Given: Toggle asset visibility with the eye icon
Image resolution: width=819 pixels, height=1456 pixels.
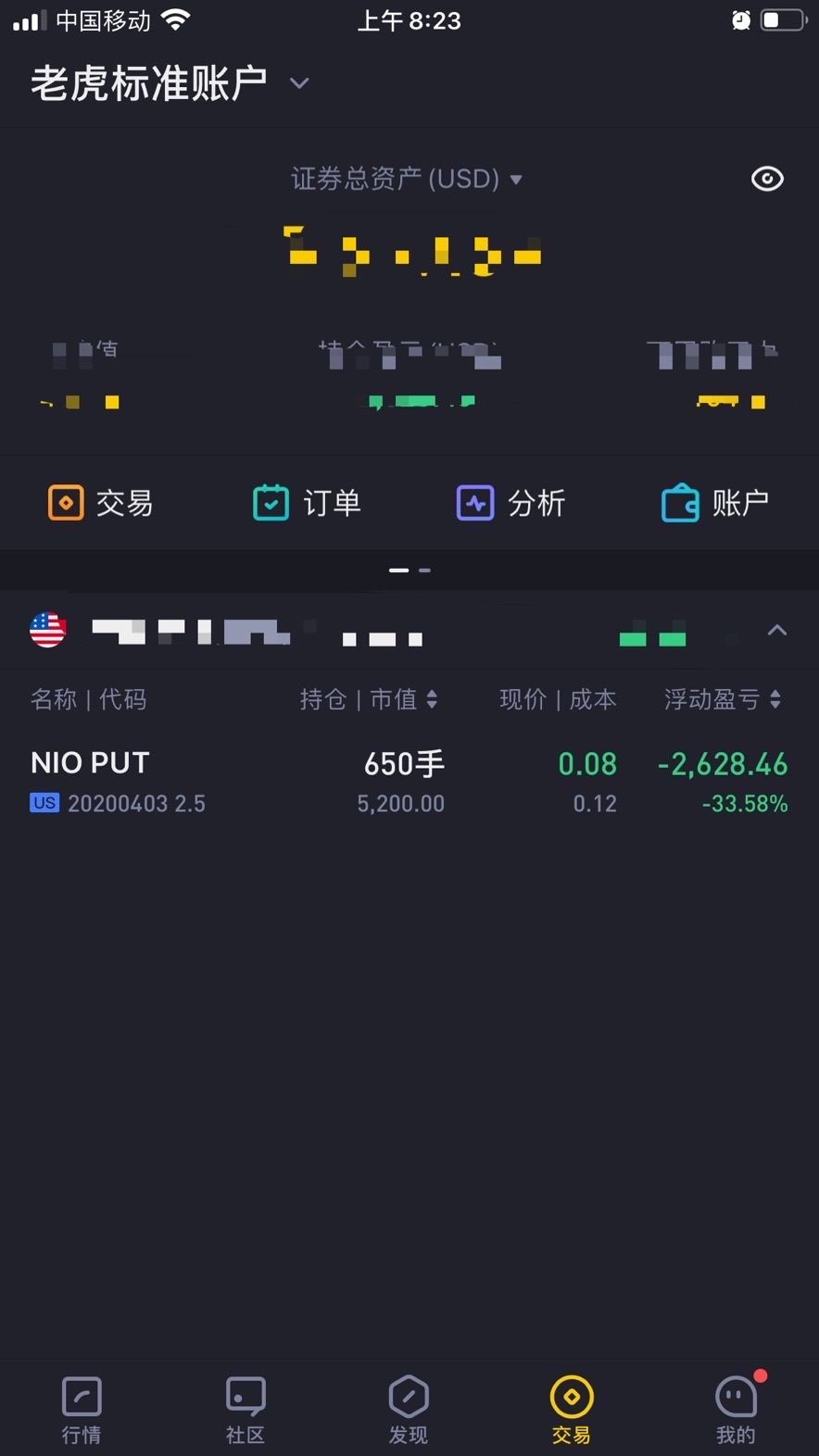Looking at the screenshot, I should (766, 179).
